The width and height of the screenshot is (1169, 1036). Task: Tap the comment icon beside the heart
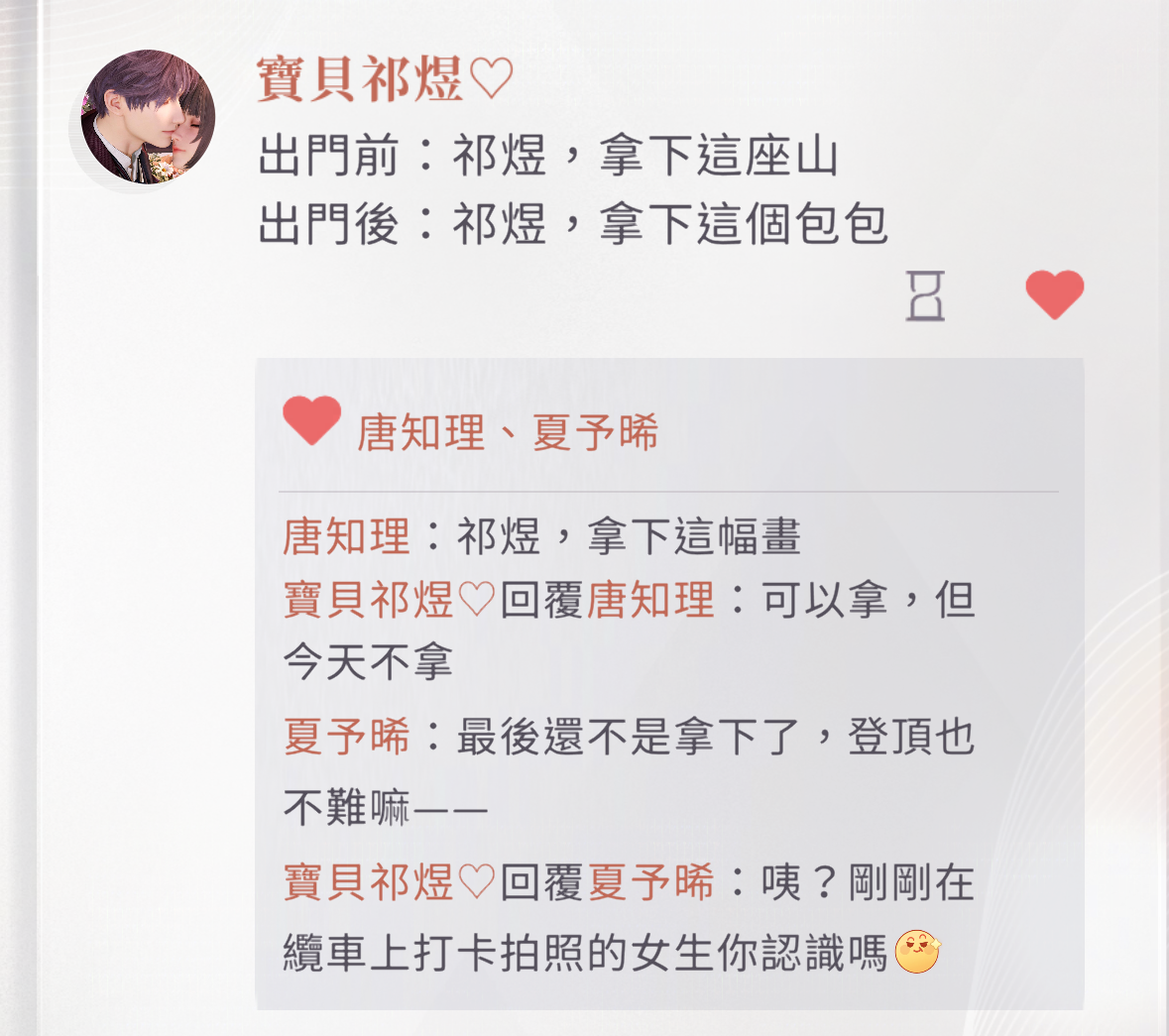point(925,295)
